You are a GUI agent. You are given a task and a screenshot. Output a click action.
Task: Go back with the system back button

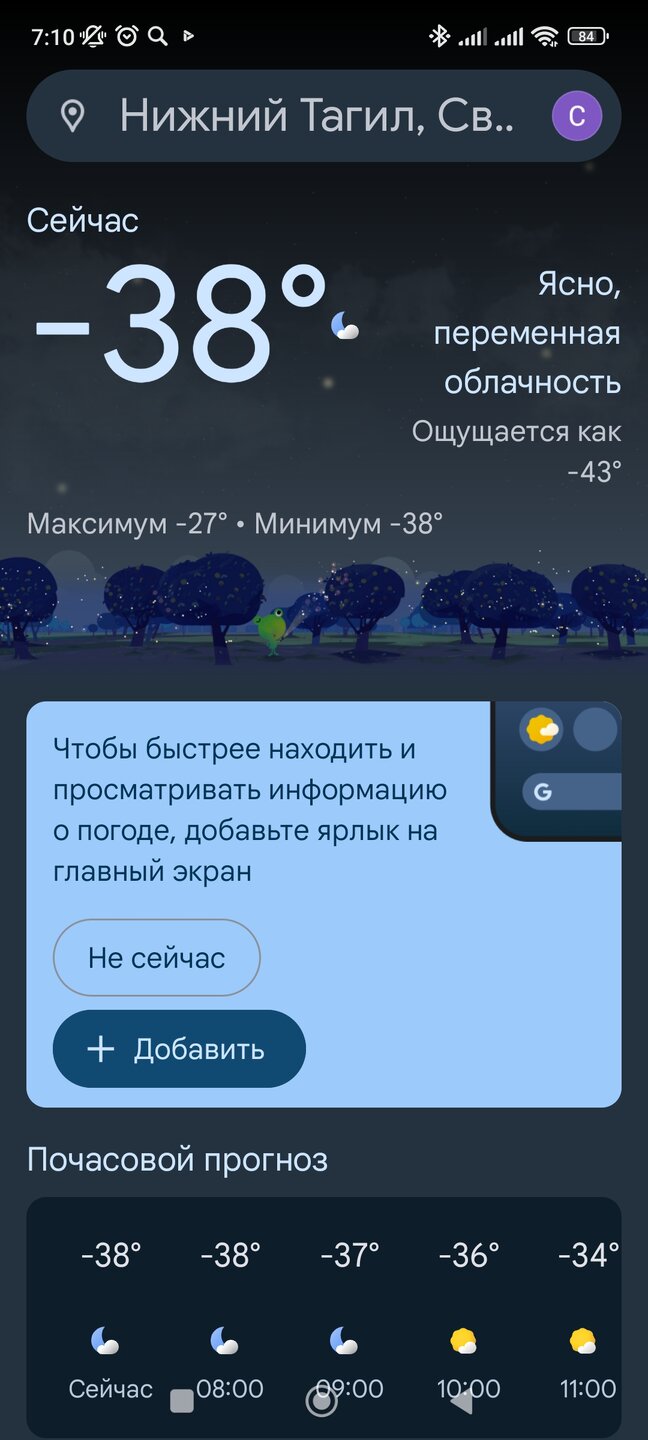click(x=461, y=1401)
